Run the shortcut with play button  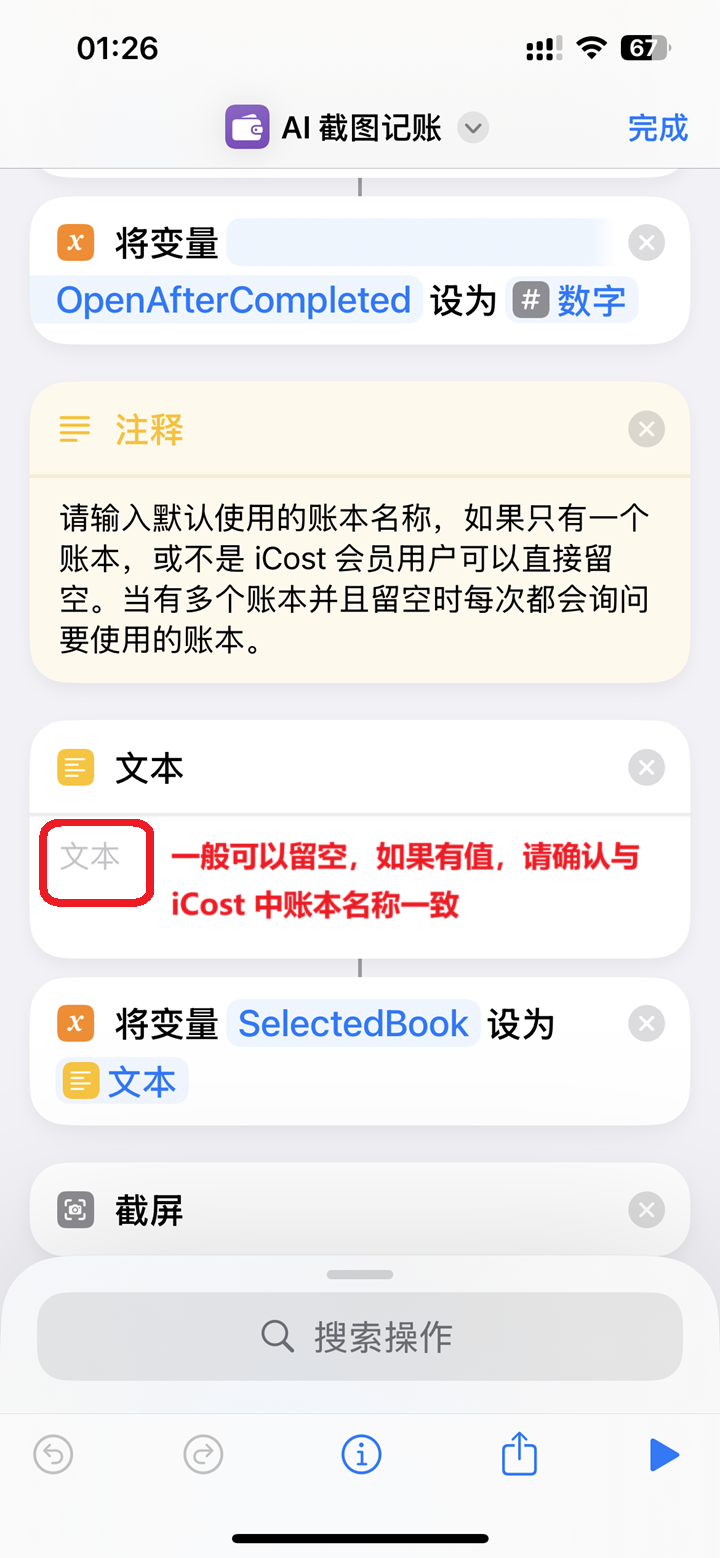click(663, 1455)
